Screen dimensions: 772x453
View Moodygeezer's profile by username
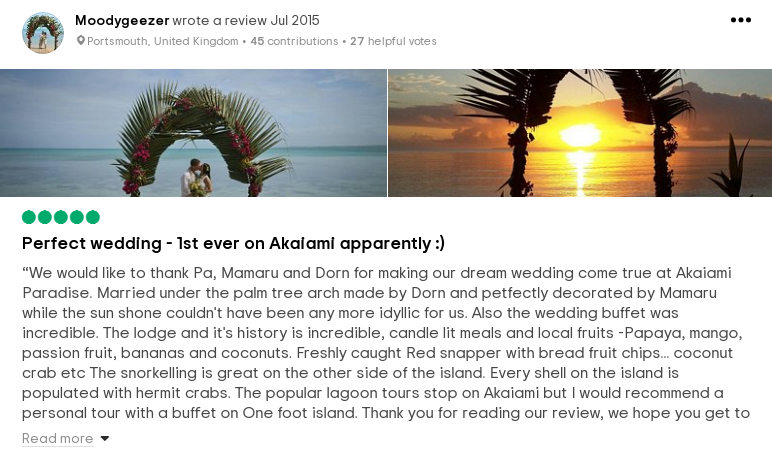tap(121, 20)
